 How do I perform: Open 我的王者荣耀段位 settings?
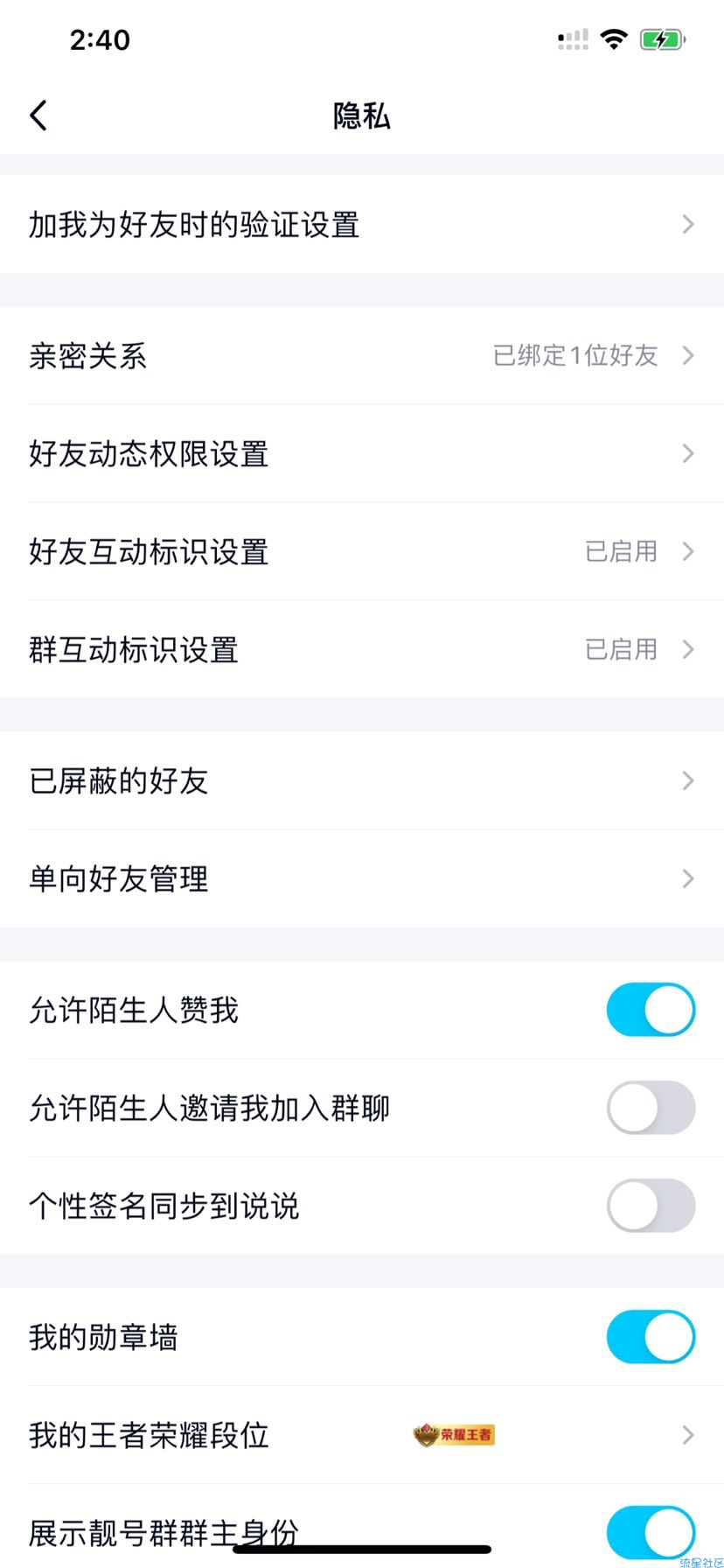[x=362, y=1435]
